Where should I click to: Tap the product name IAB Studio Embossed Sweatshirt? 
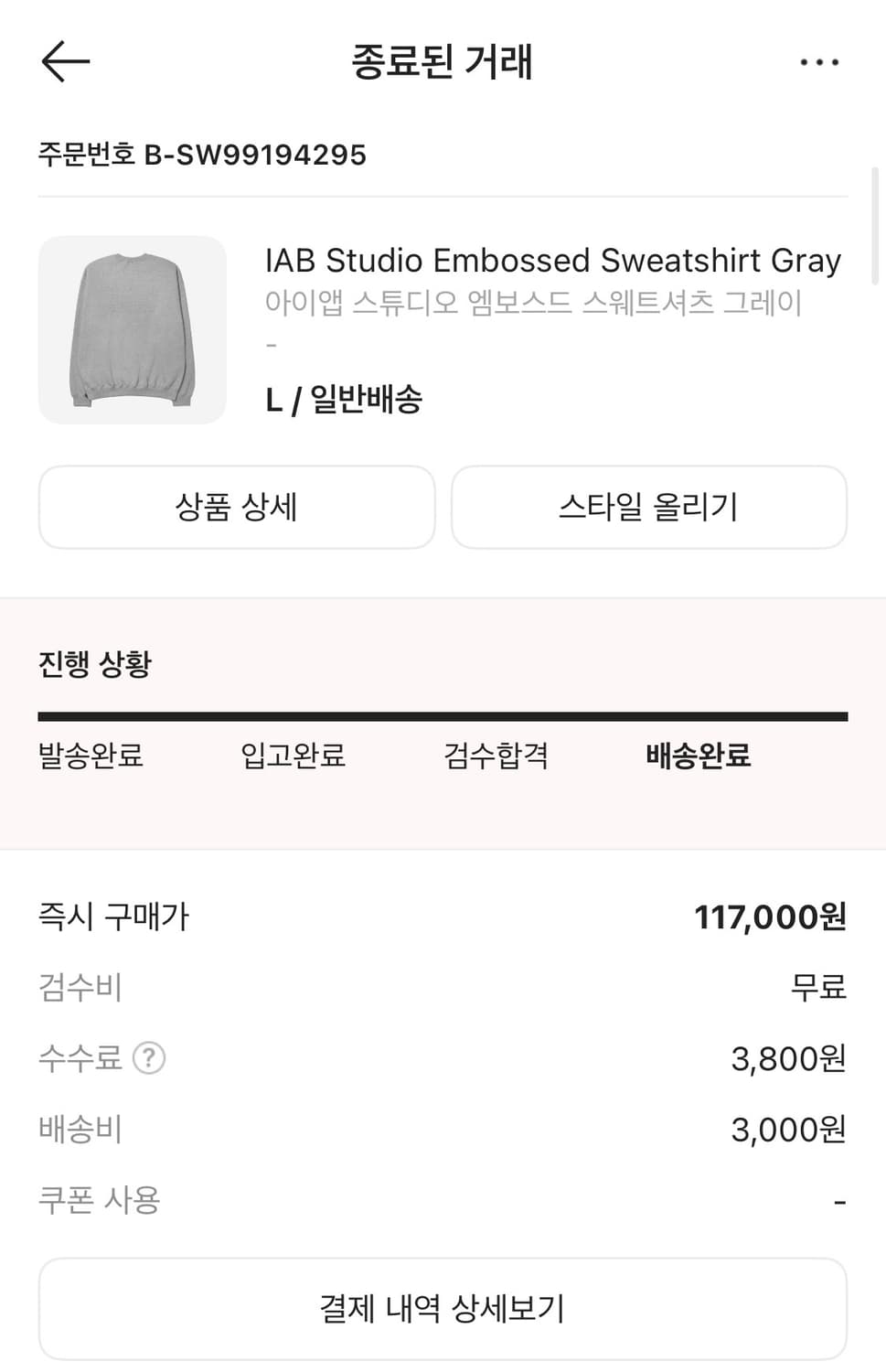(x=552, y=261)
